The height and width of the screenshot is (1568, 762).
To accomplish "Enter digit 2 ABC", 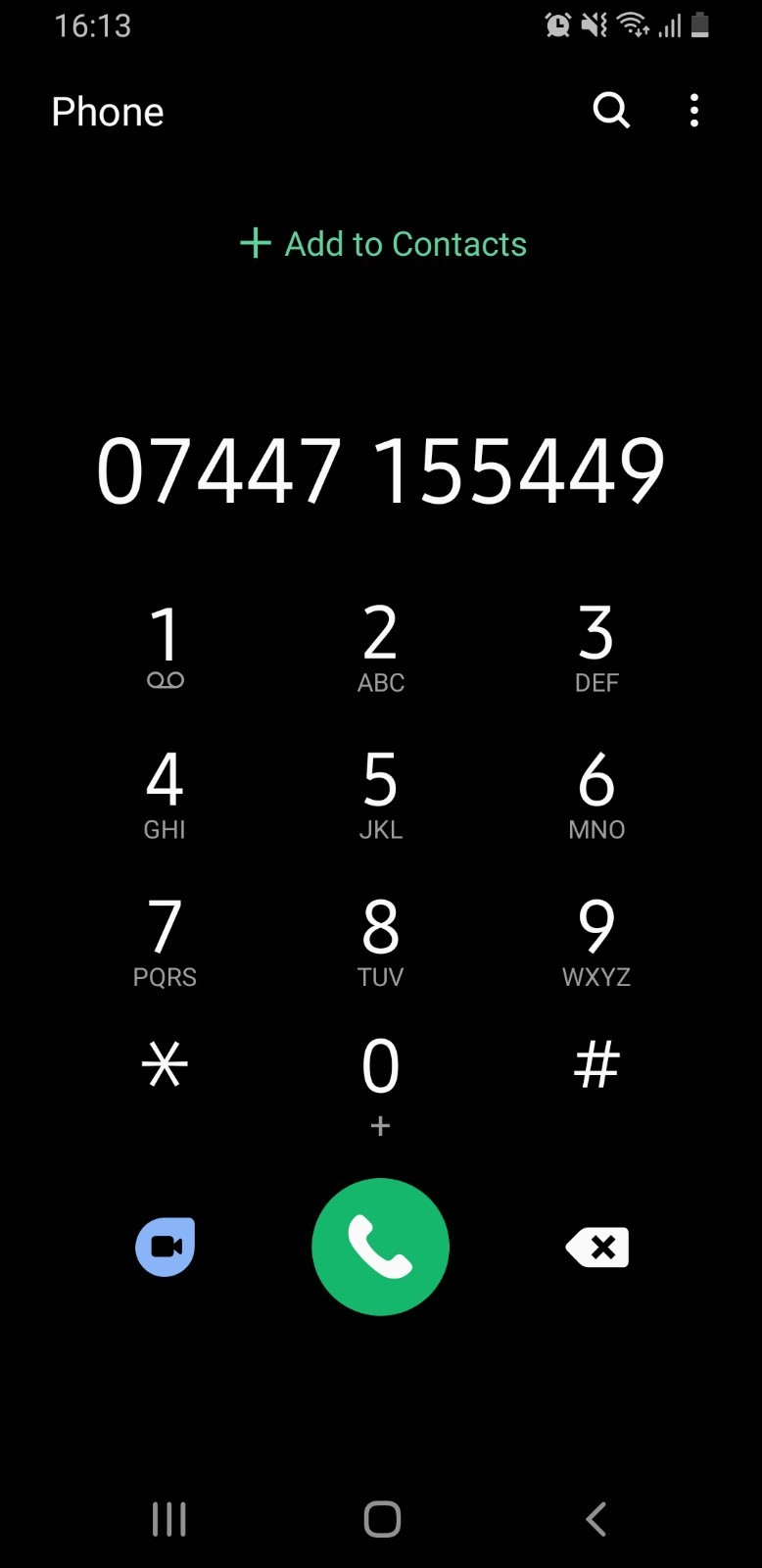I will (381, 649).
